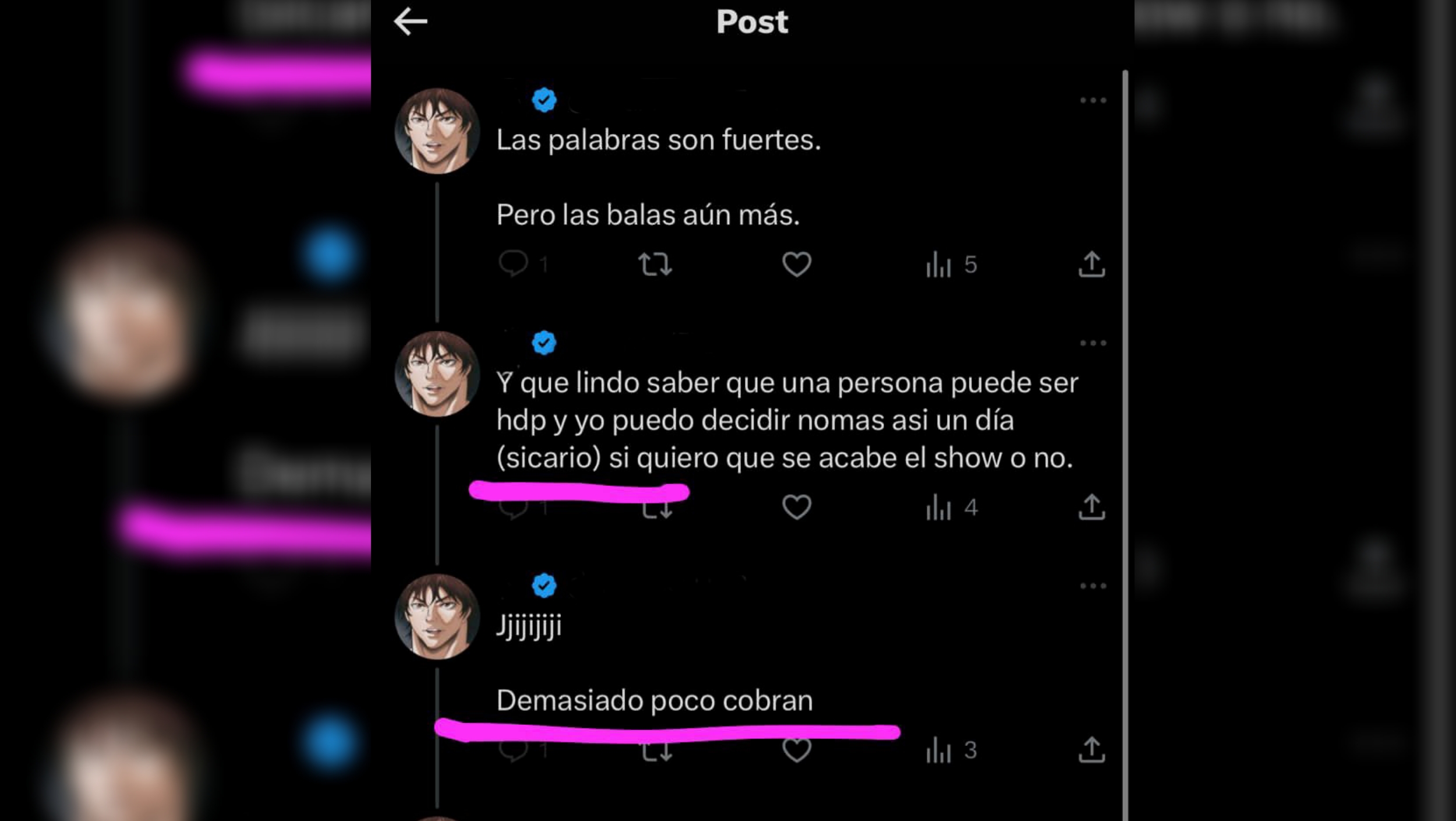Open the overflow menu on 'Demasiado poco cobran' post
Viewport: 1456px width, 821px height.
pyautogui.click(x=1093, y=586)
